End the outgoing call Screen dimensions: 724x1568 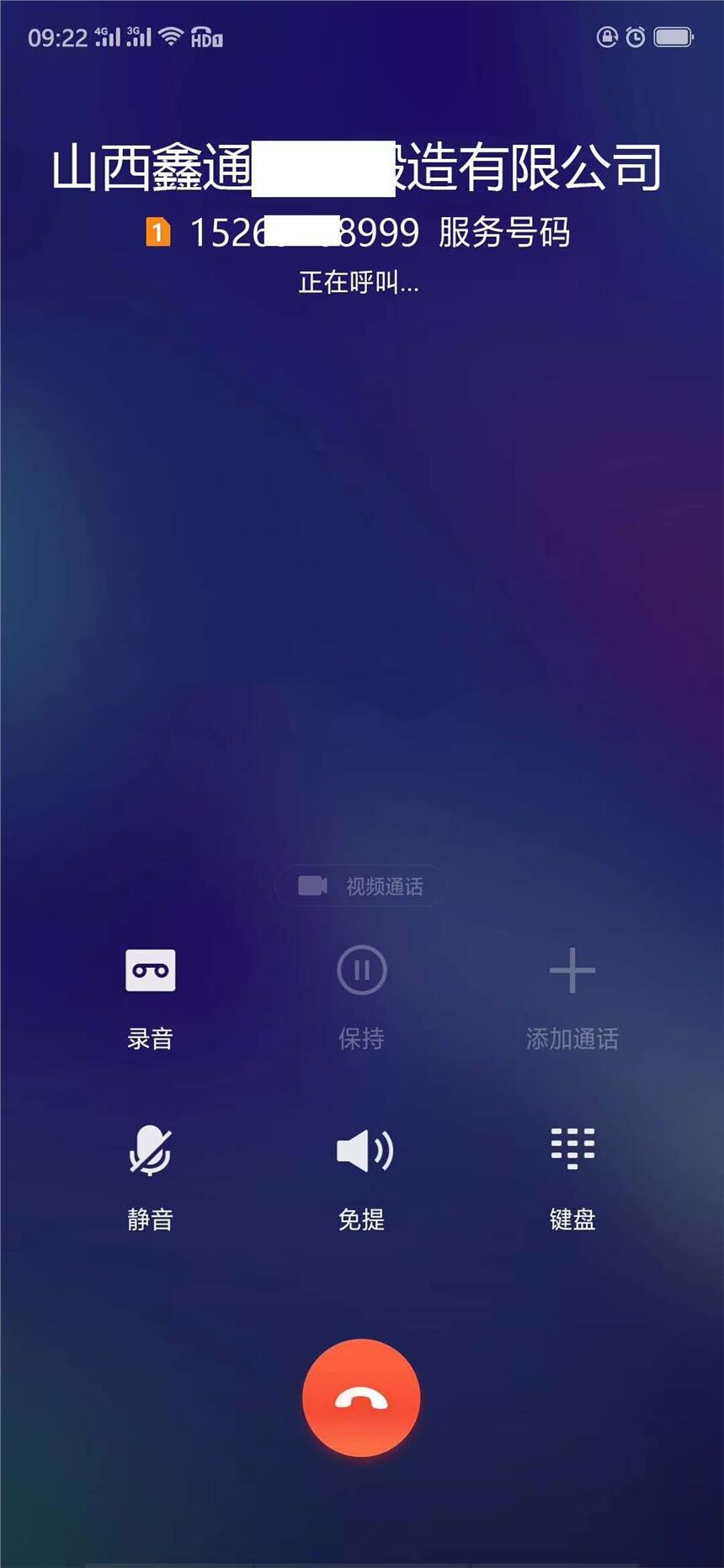click(x=361, y=1397)
